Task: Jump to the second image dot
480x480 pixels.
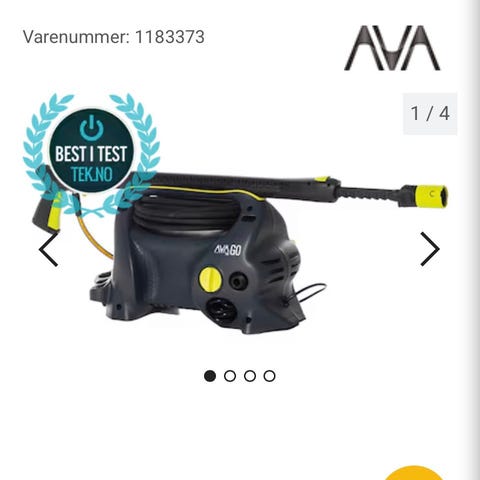Action: click(x=230, y=376)
